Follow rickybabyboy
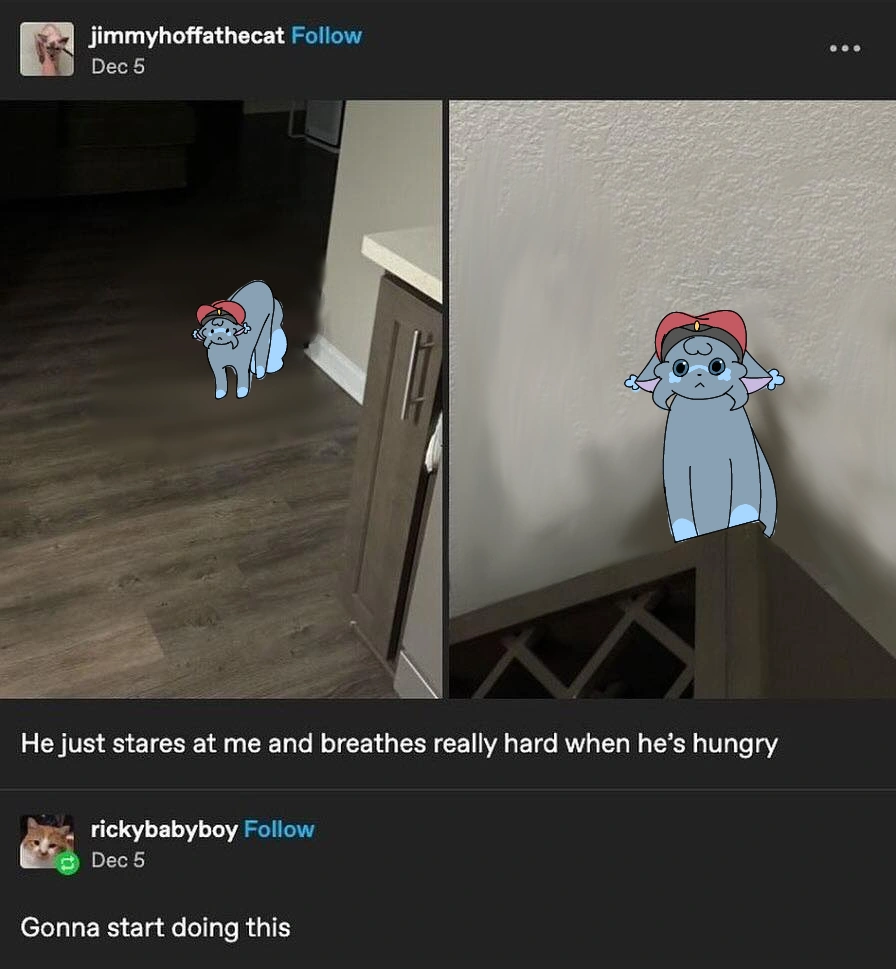The image size is (896, 969). pyautogui.click(x=279, y=829)
